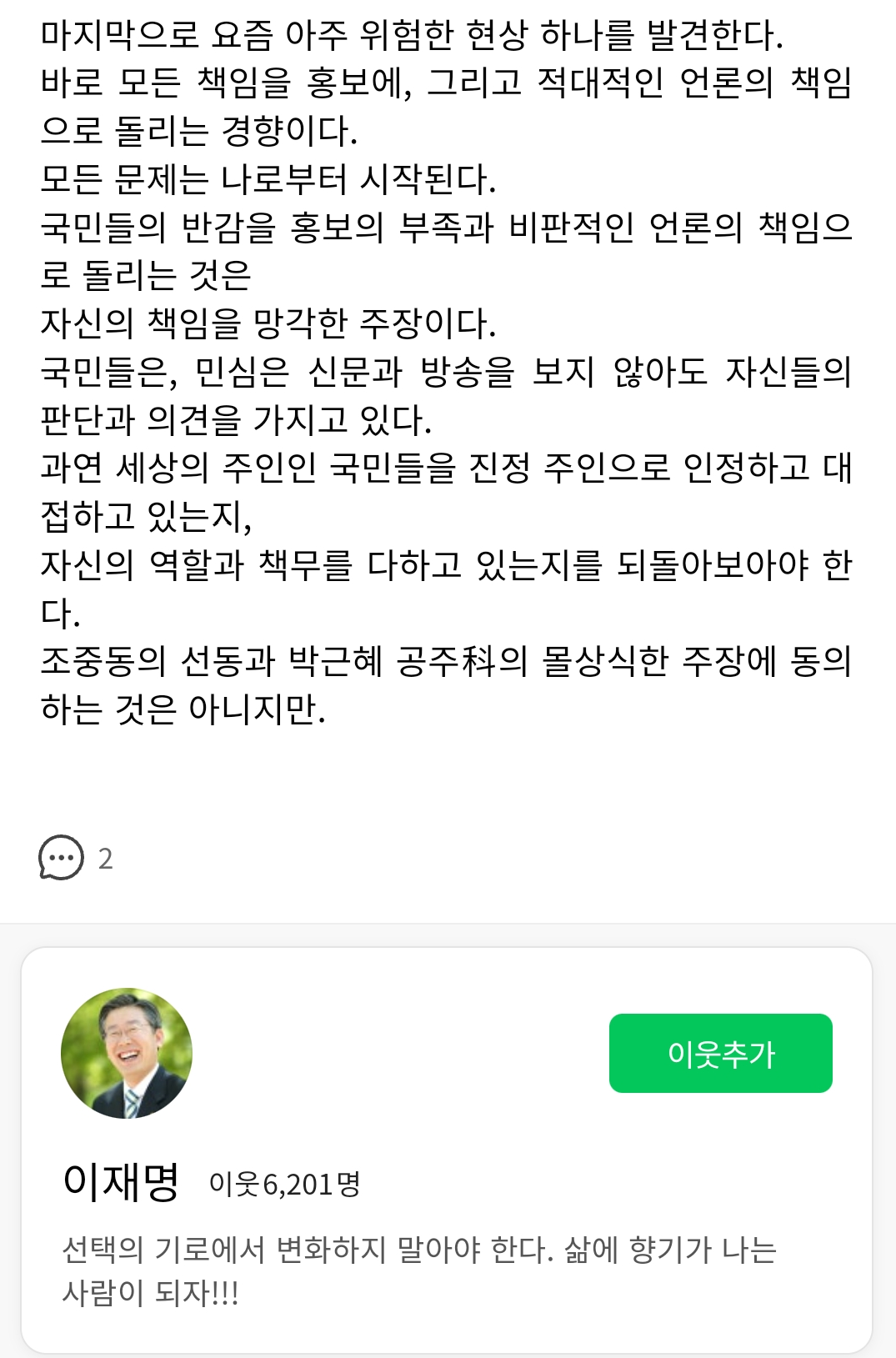Tap the 이웃추가 button
Viewport: 896px width, 1358px height.
(x=720, y=1054)
